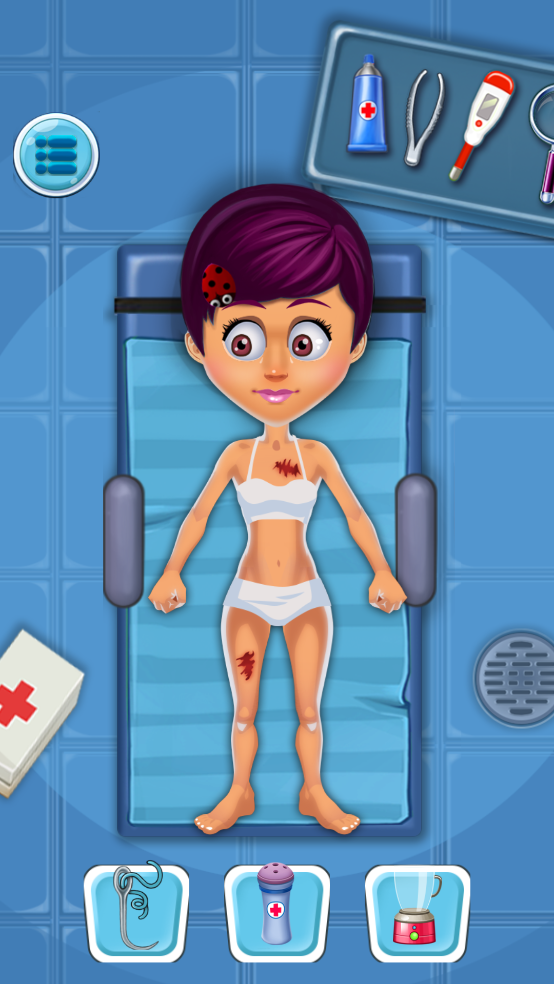Tap the wound on the patient's chest

[286, 468]
